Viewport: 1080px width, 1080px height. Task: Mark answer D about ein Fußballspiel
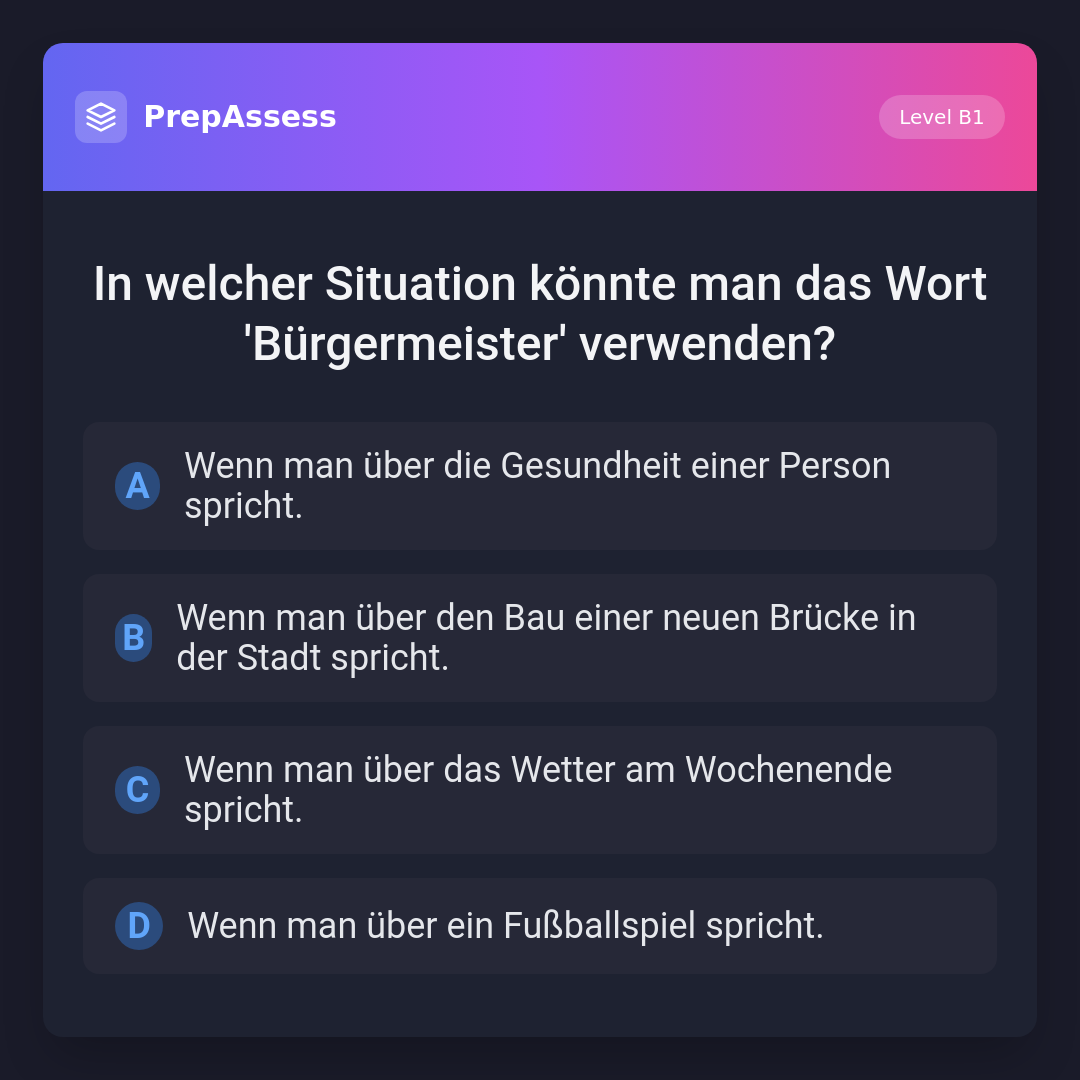[539, 926]
